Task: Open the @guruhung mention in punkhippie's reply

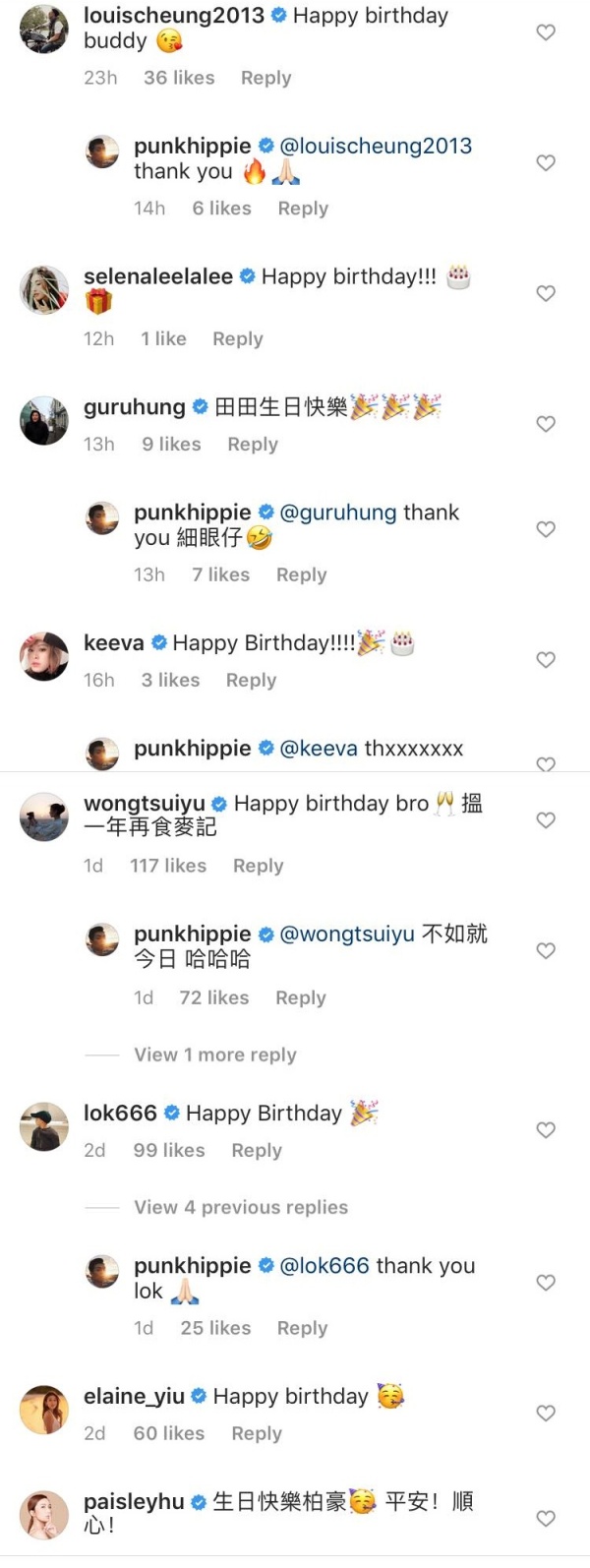Action: 338,513
